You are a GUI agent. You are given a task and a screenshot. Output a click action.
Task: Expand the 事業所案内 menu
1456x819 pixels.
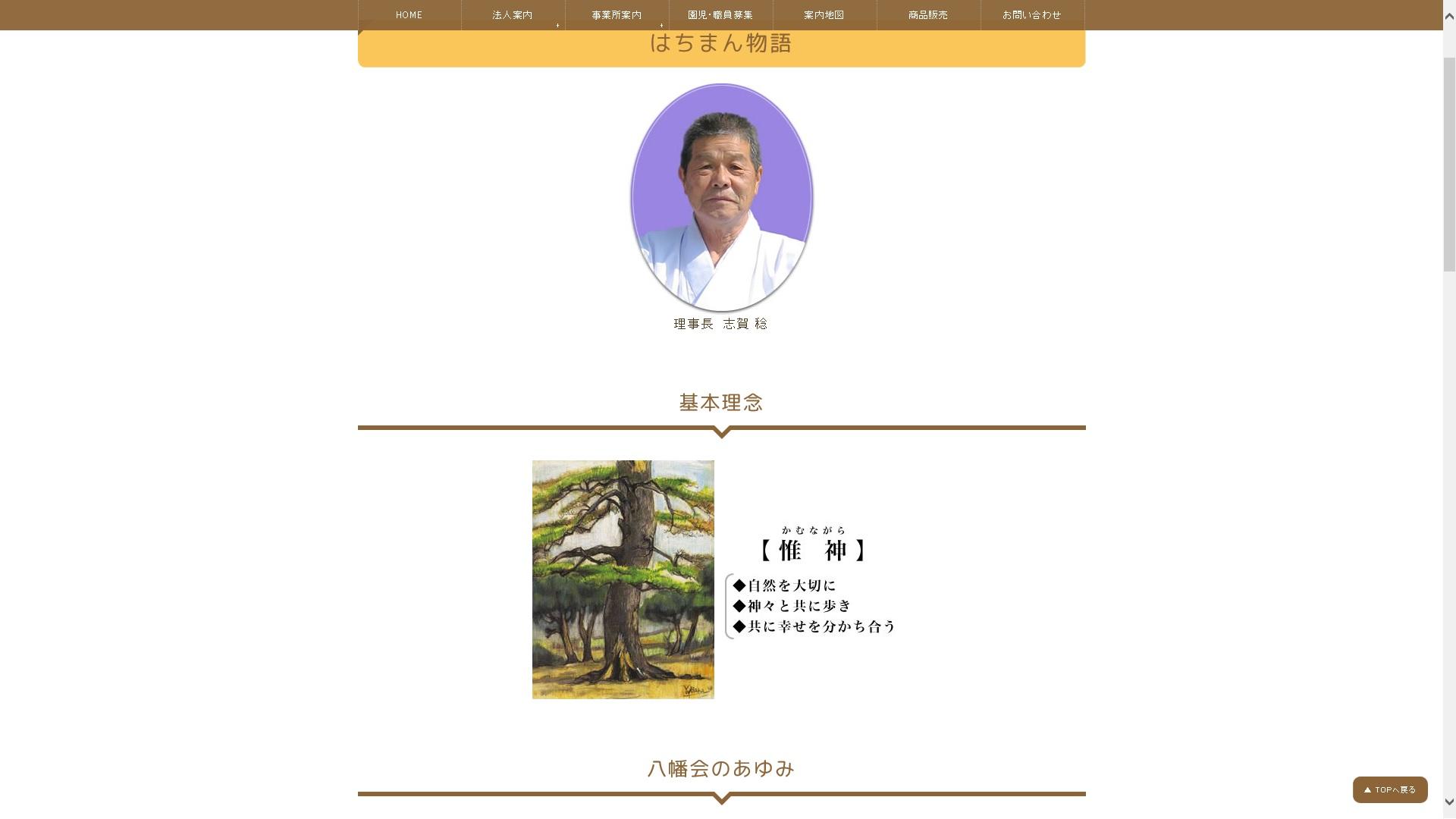tap(617, 15)
